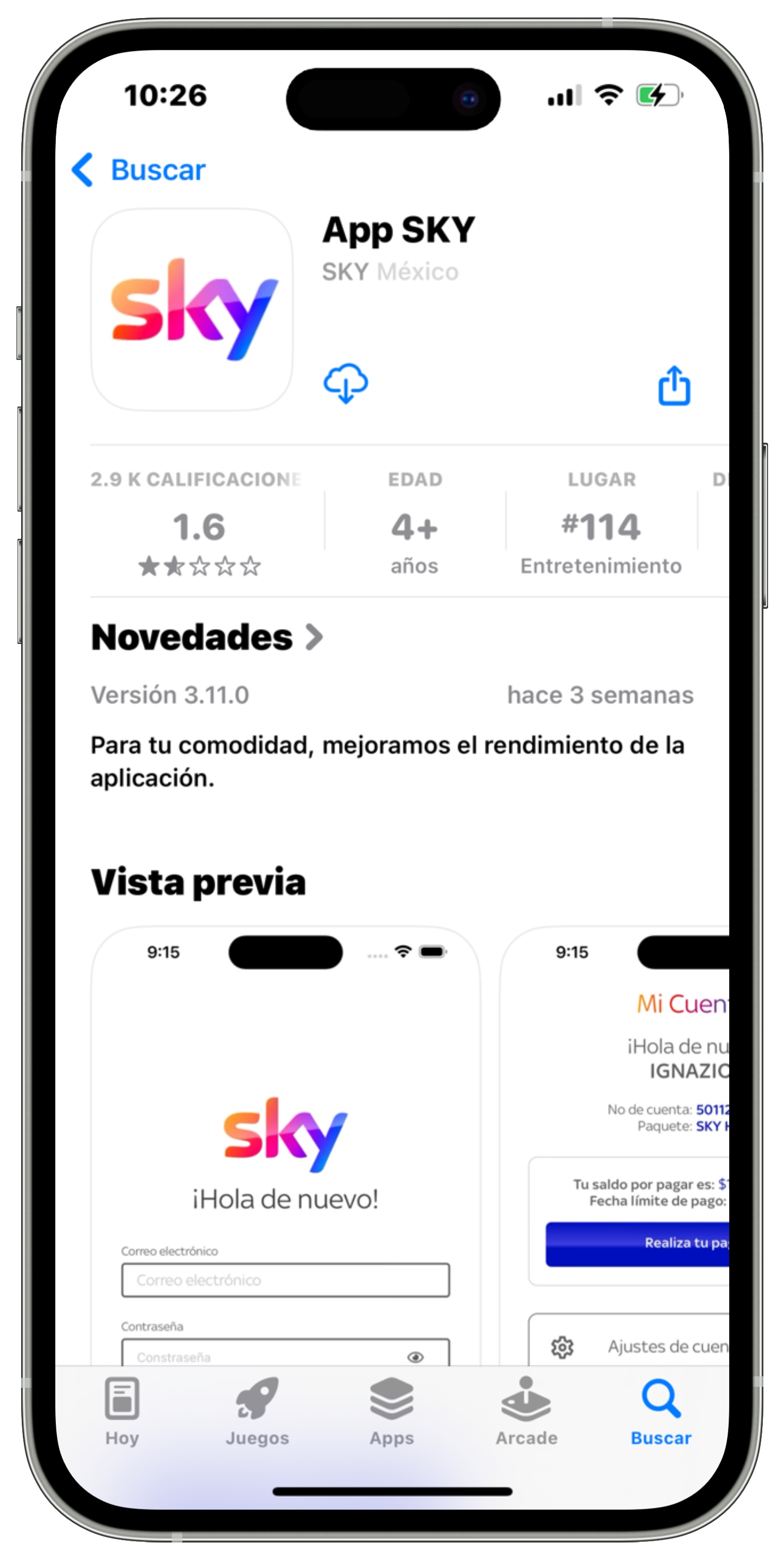Tap the 1.6 star rating display
The width and height of the screenshot is (784, 1560).
(x=199, y=526)
